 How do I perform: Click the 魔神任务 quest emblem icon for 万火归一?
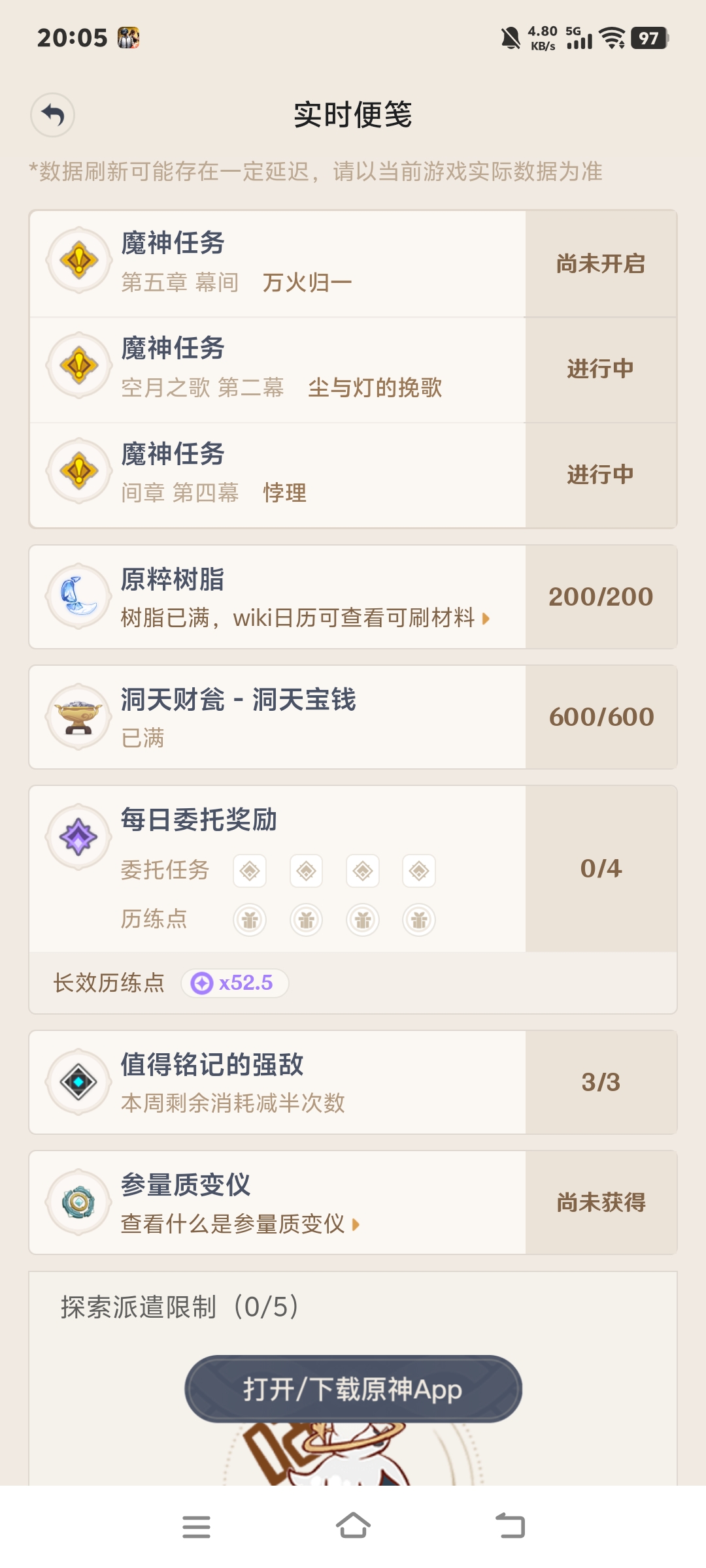click(78, 259)
